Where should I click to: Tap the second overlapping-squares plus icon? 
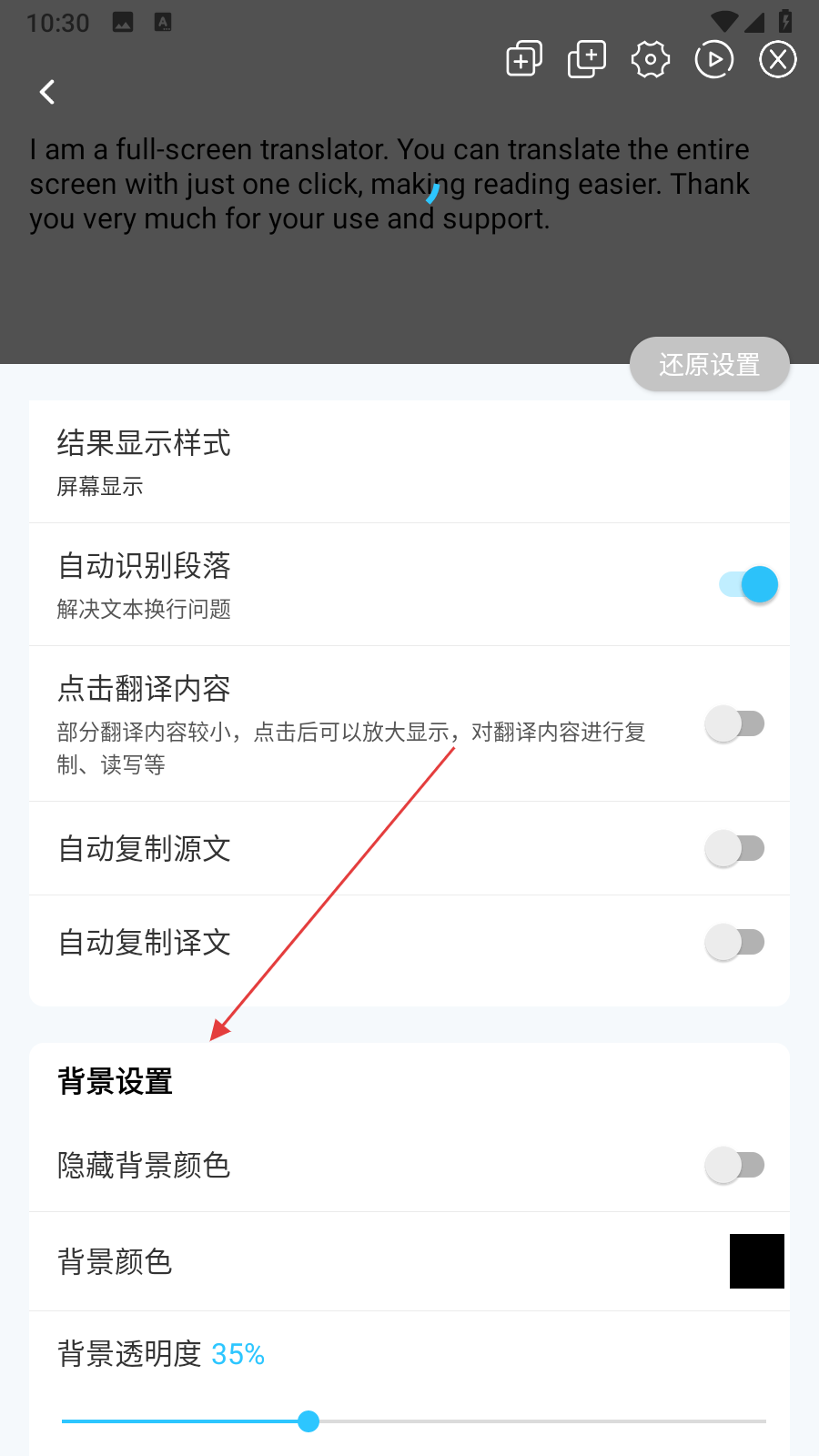point(587,60)
